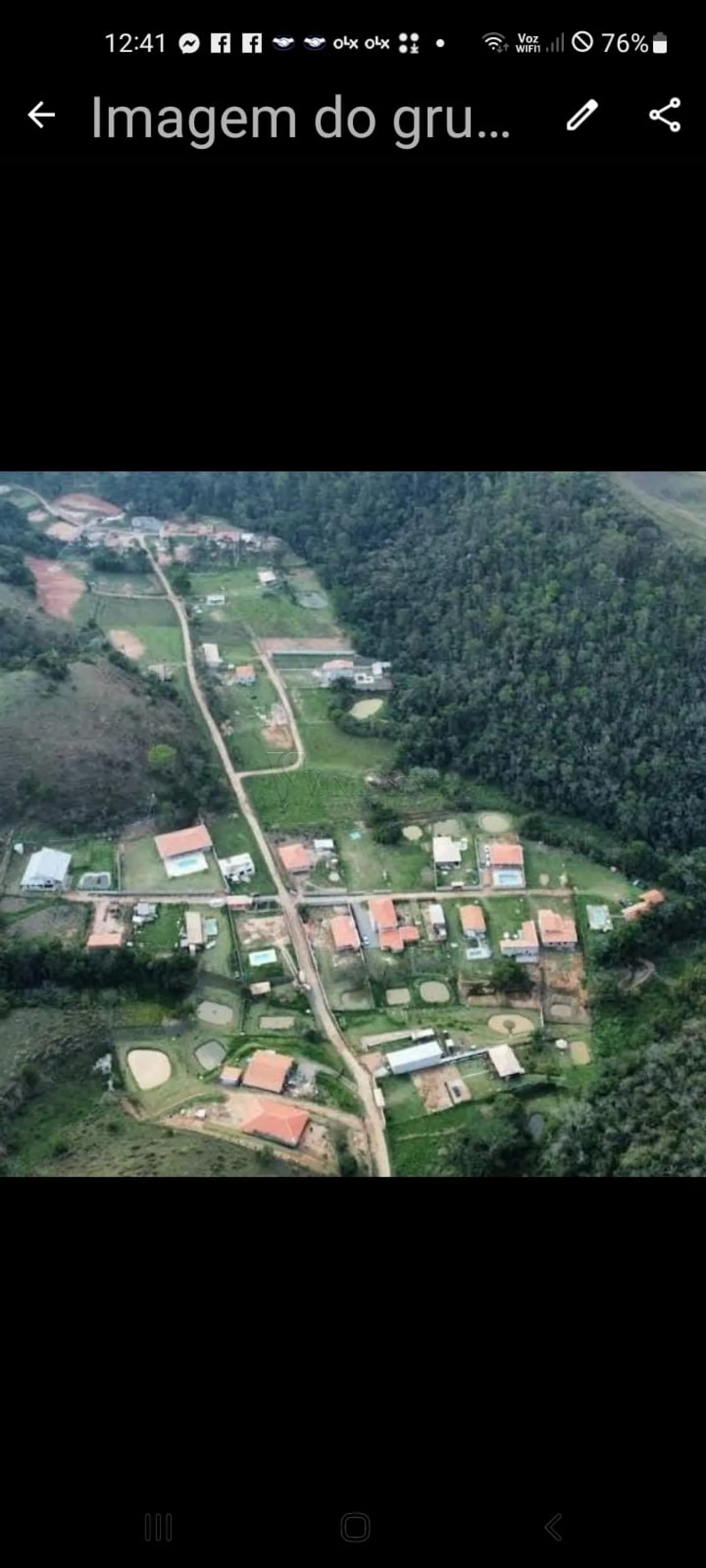This screenshot has width=706, height=1568.
Task: Open recent apps from the navigation bar
Action: click(x=158, y=1527)
